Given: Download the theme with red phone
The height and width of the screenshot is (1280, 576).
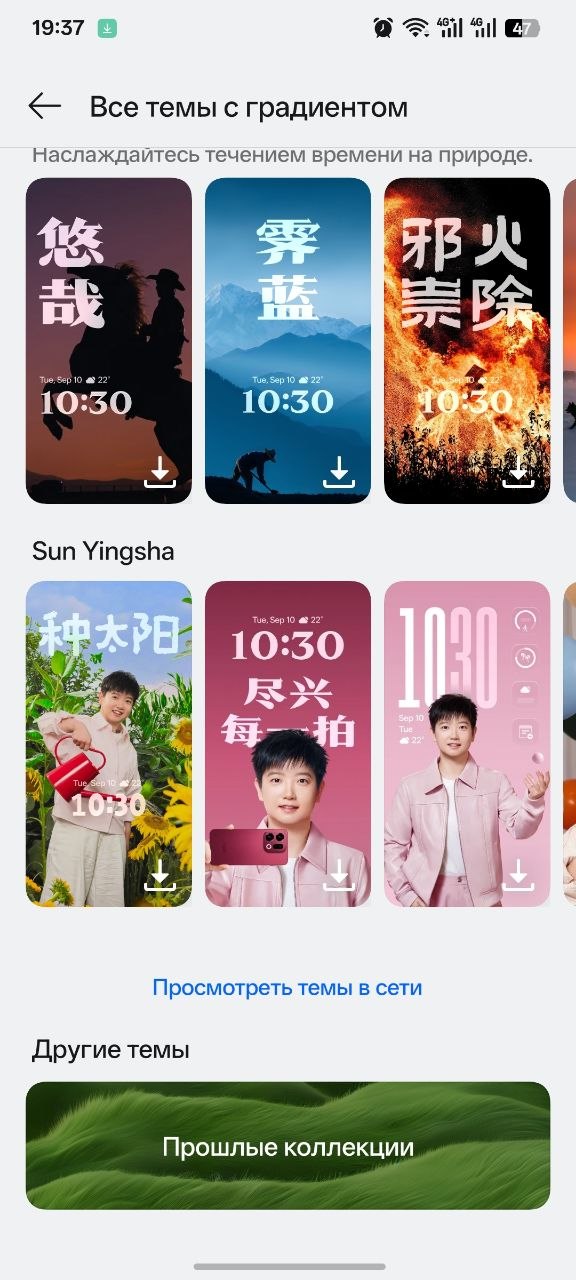Looking at the screenshot, I should click(x=339, y=875).
